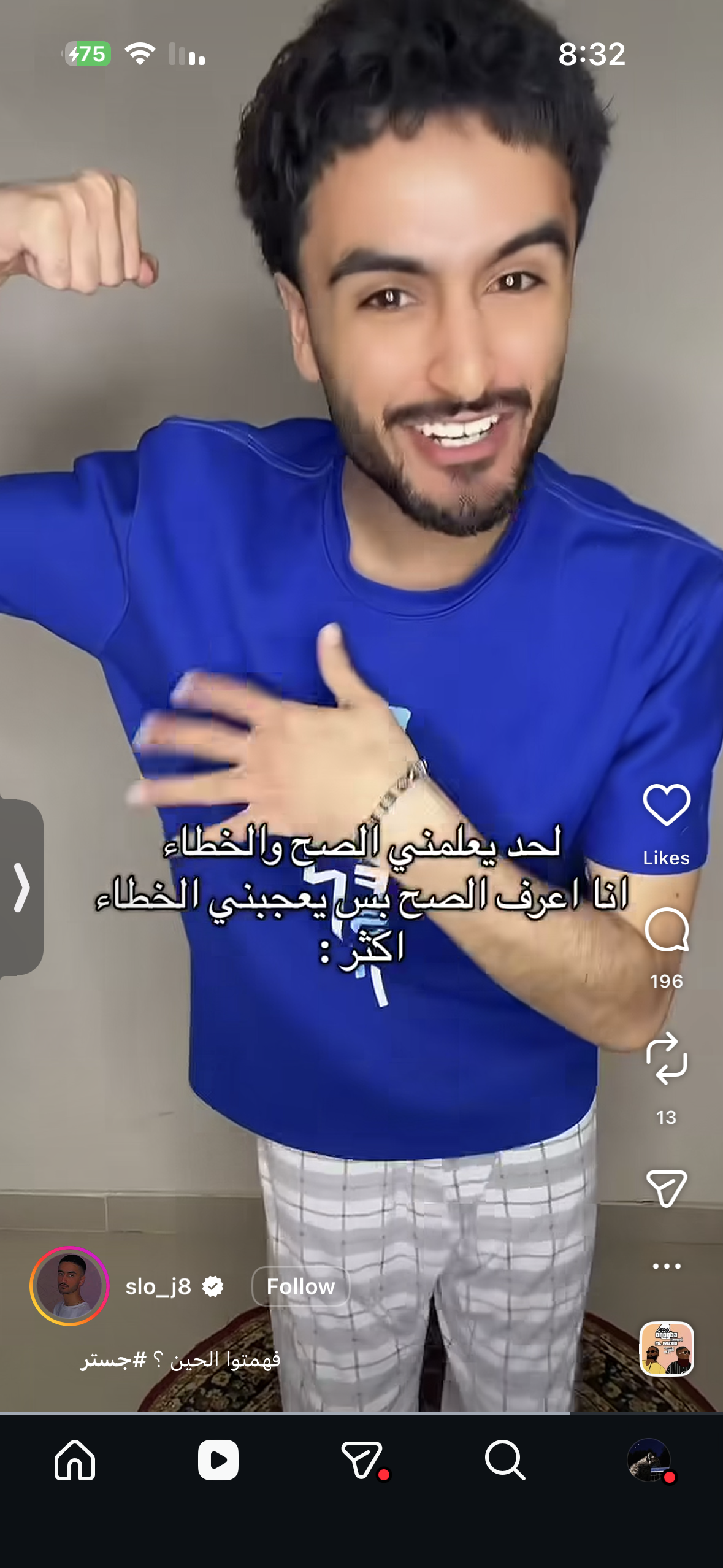Go to the Home tab

point(75,1460)
